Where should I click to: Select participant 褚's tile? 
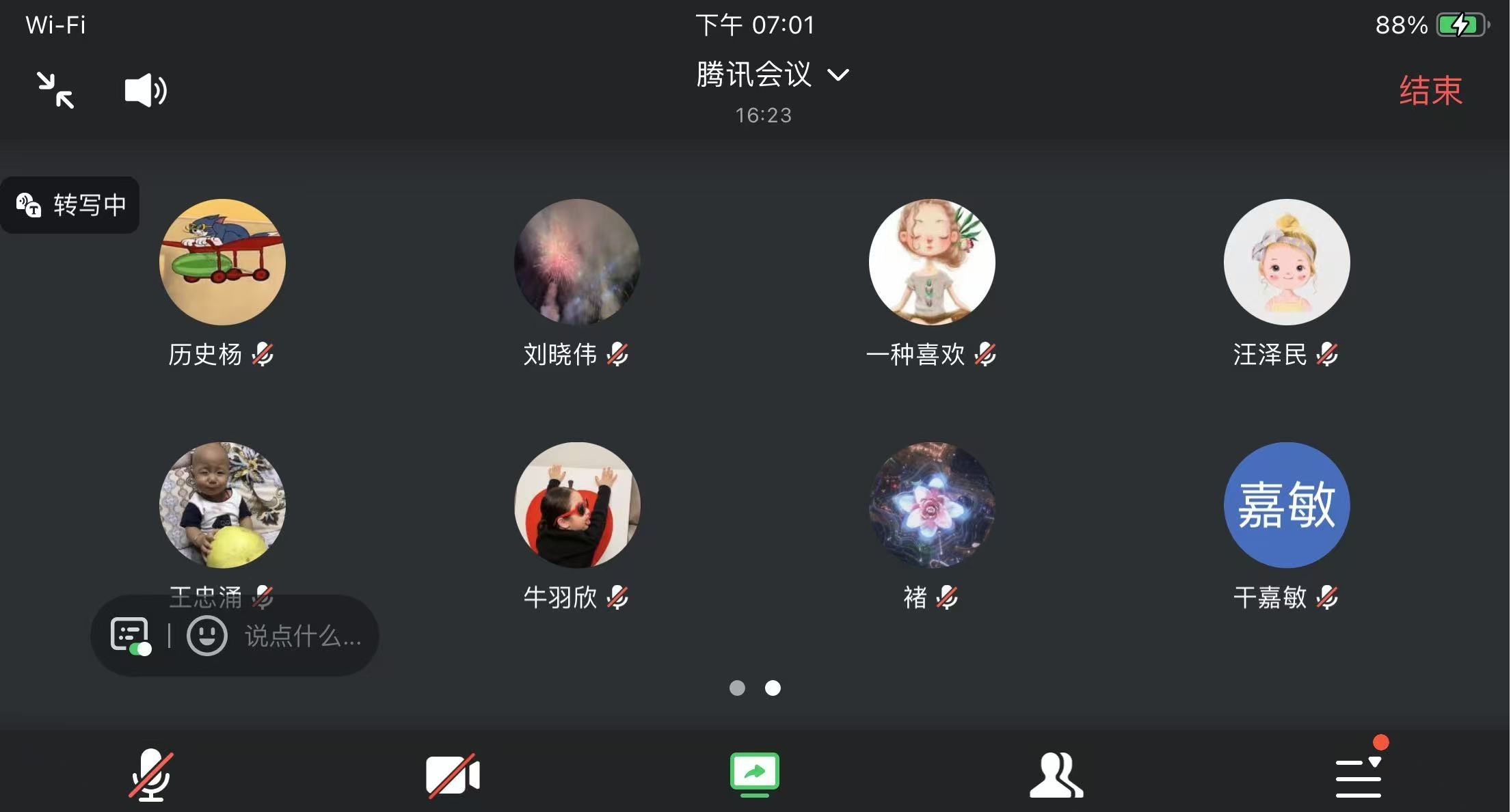(x=931, y=506)
